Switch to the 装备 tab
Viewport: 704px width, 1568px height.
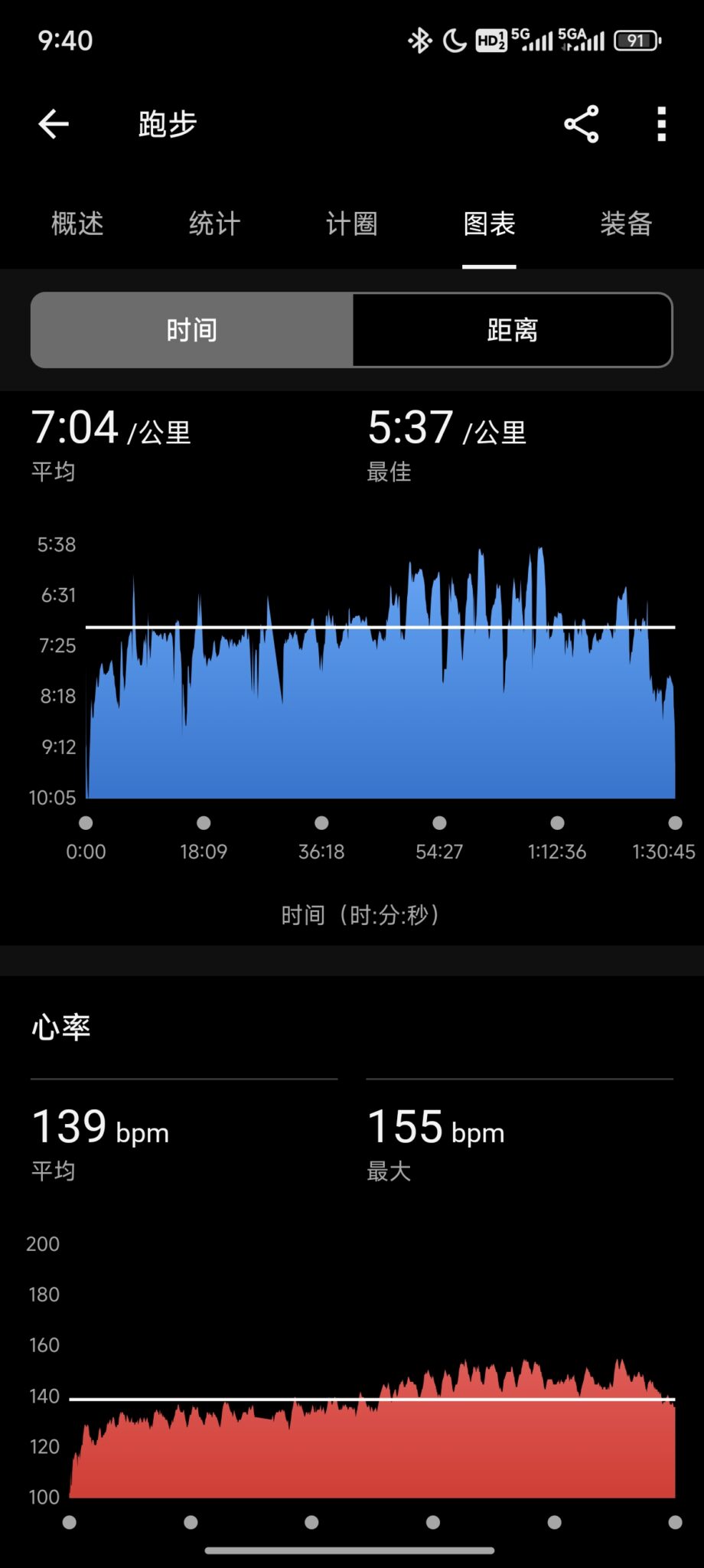click(626, 224)
